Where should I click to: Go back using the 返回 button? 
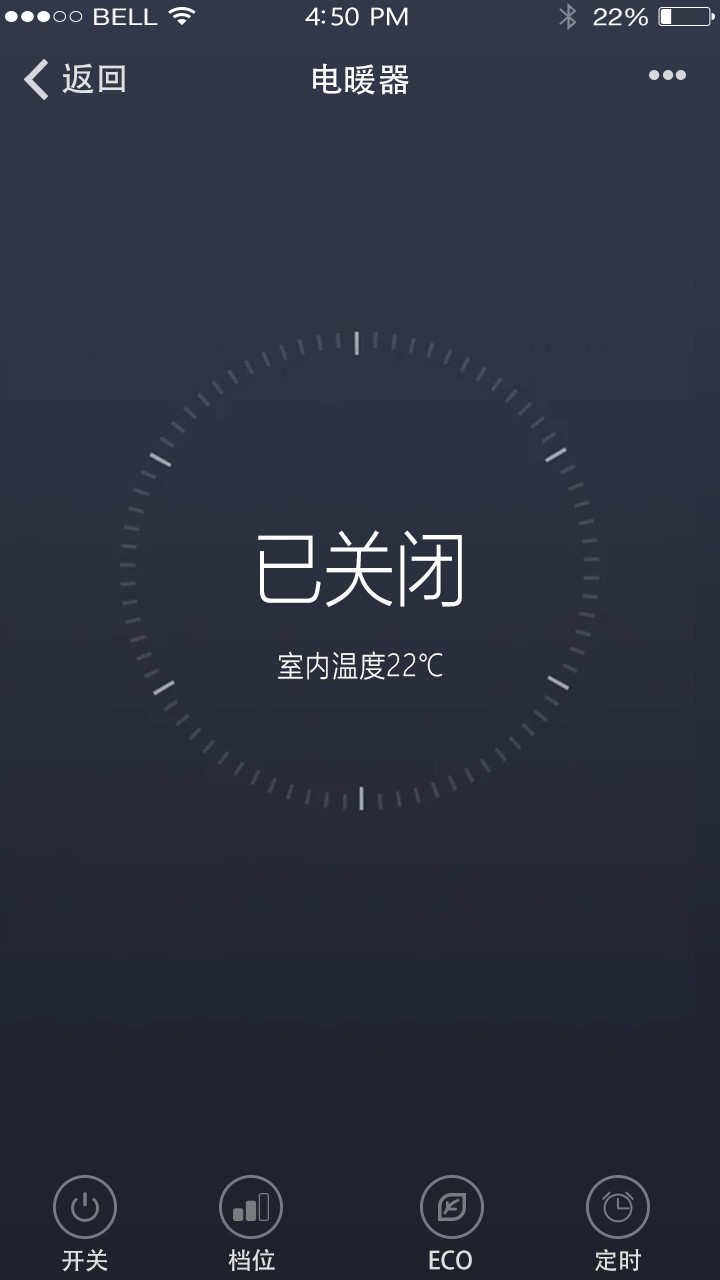click(75, 79)
